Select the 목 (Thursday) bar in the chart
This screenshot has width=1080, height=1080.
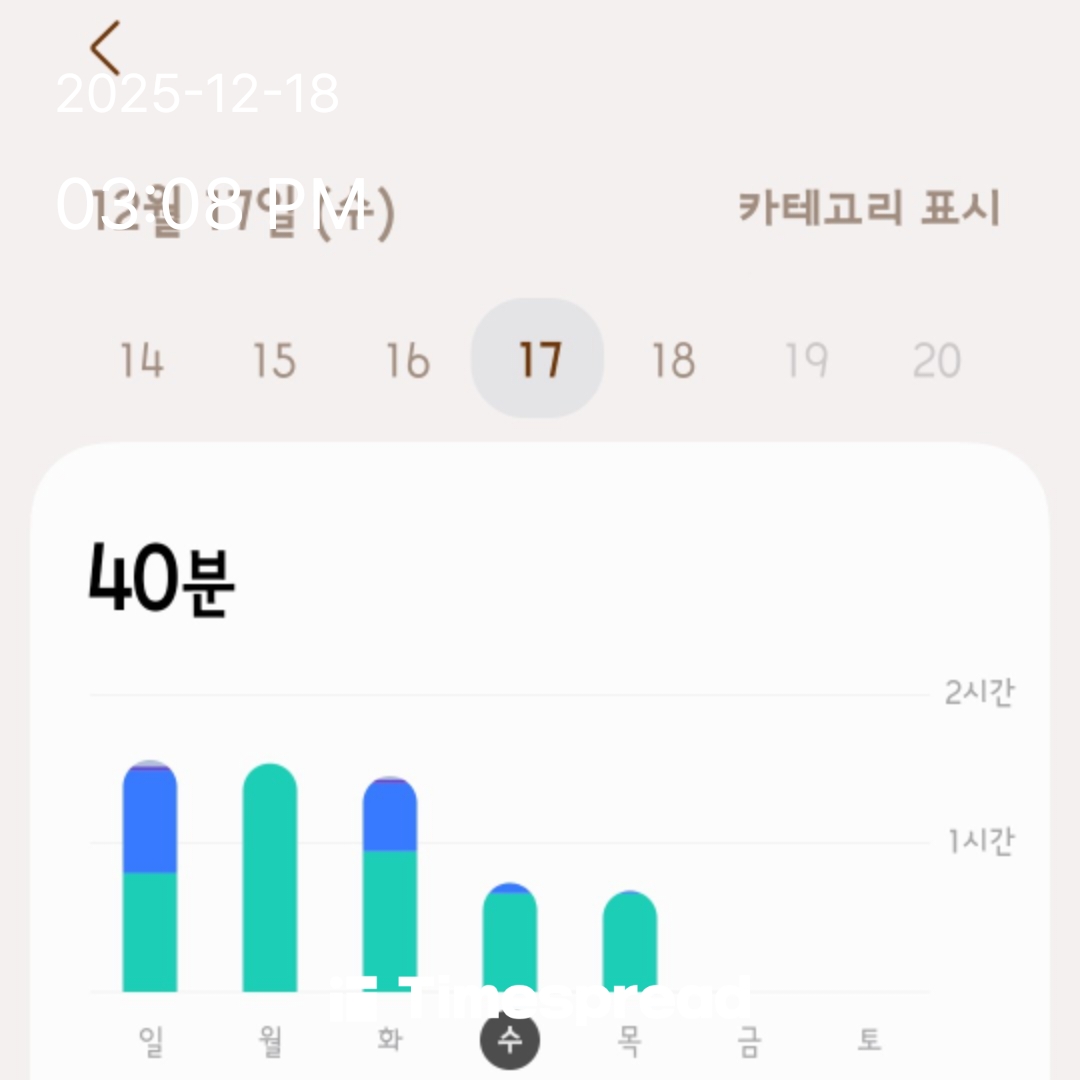click(x=630, y=942)
